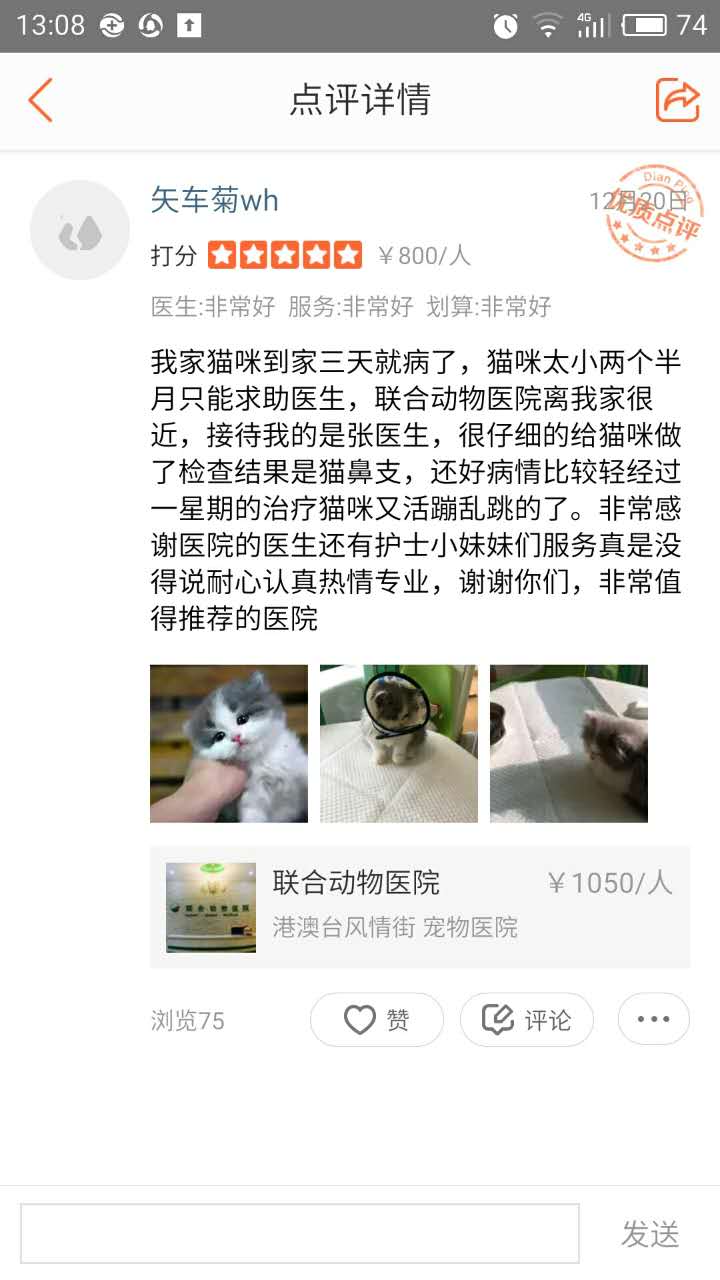View the first kitten photo held in hand
Image resolution: width=720 pixels, height=1280 pixels.
pyautogui.click(x=229, y=743)
